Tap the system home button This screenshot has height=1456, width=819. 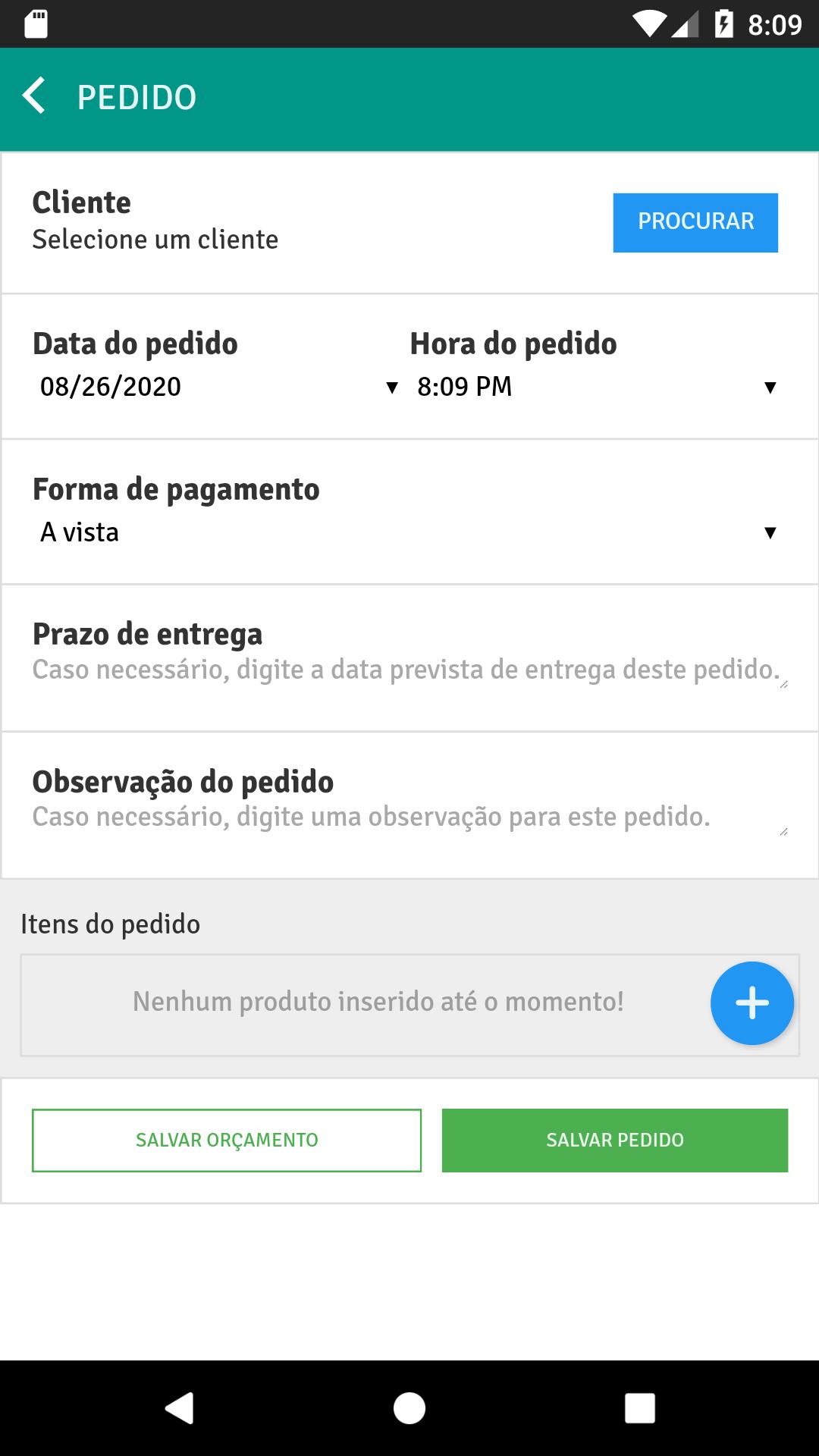pos(409,1408)
